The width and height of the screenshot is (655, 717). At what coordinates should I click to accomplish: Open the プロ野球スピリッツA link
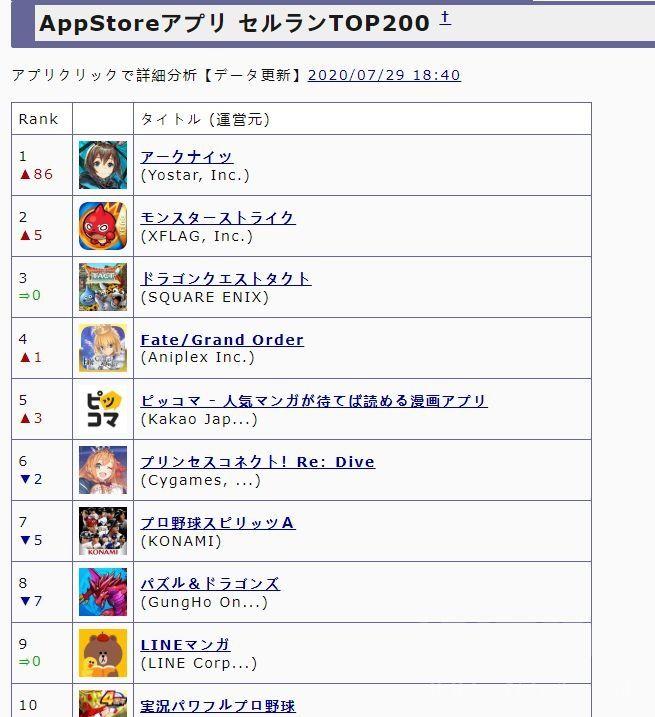(x=217, y=523)
